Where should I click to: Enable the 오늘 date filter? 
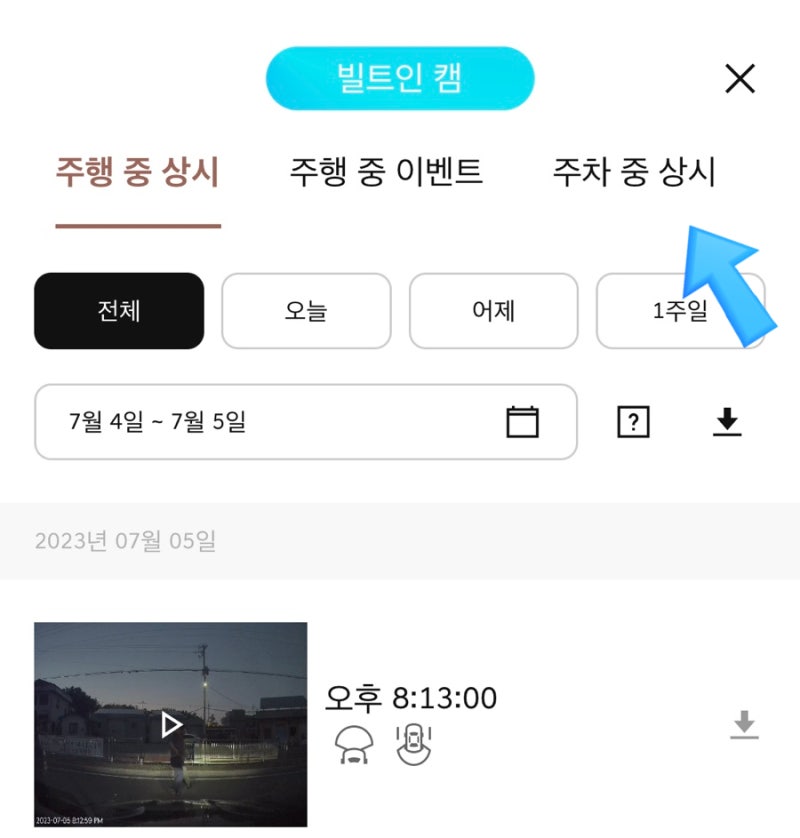306,311
